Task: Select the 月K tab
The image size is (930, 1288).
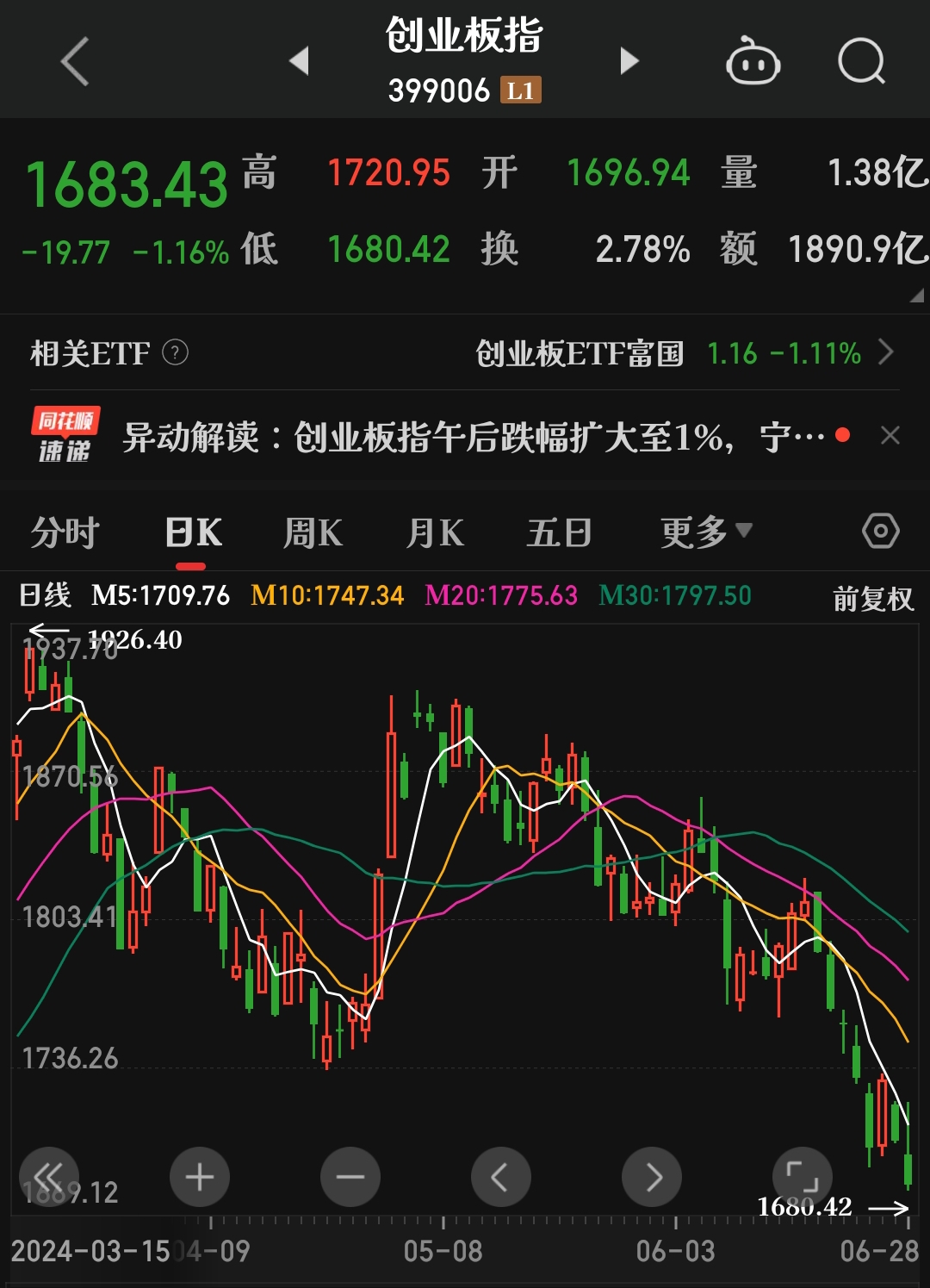Action: tap(437, 531)
